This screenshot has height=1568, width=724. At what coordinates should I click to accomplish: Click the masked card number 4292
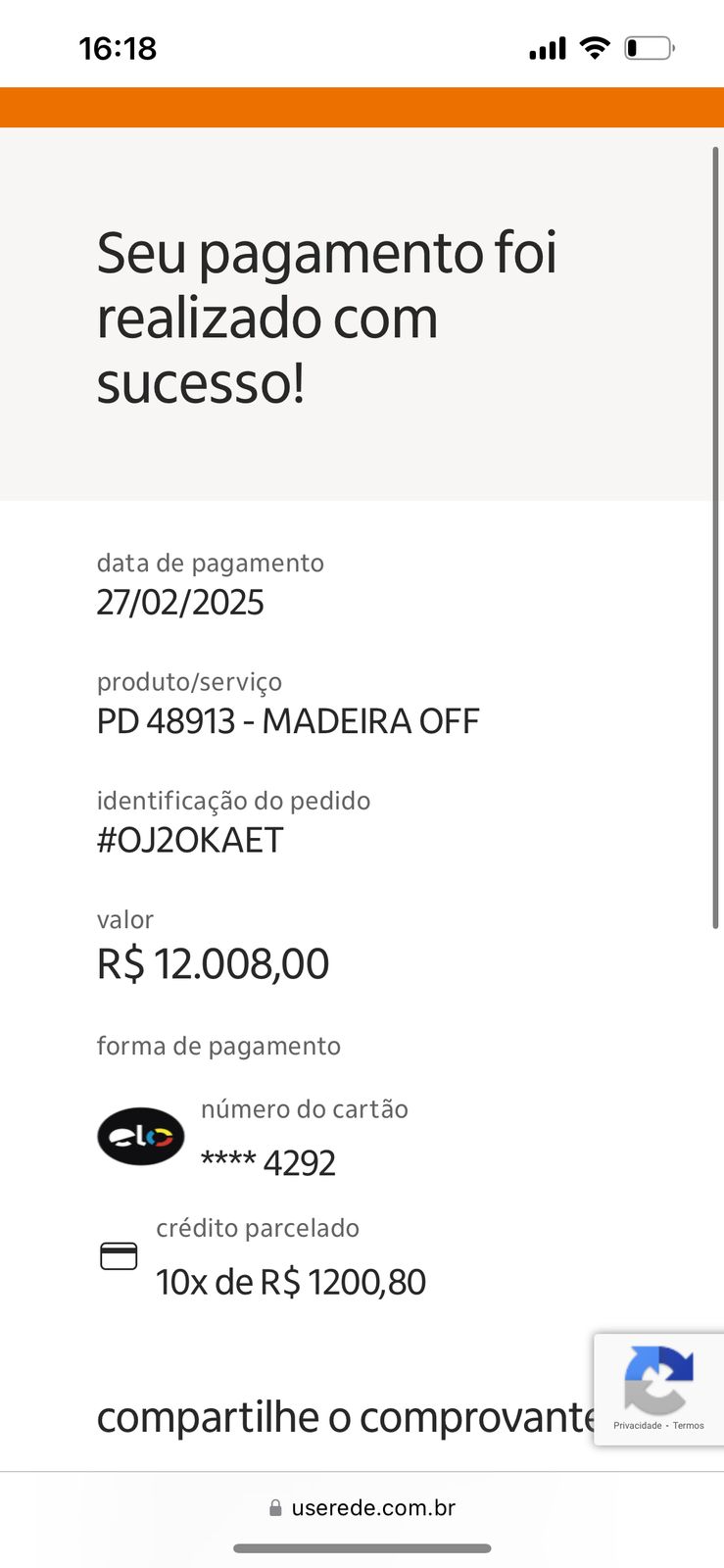tap(269, 1162)
